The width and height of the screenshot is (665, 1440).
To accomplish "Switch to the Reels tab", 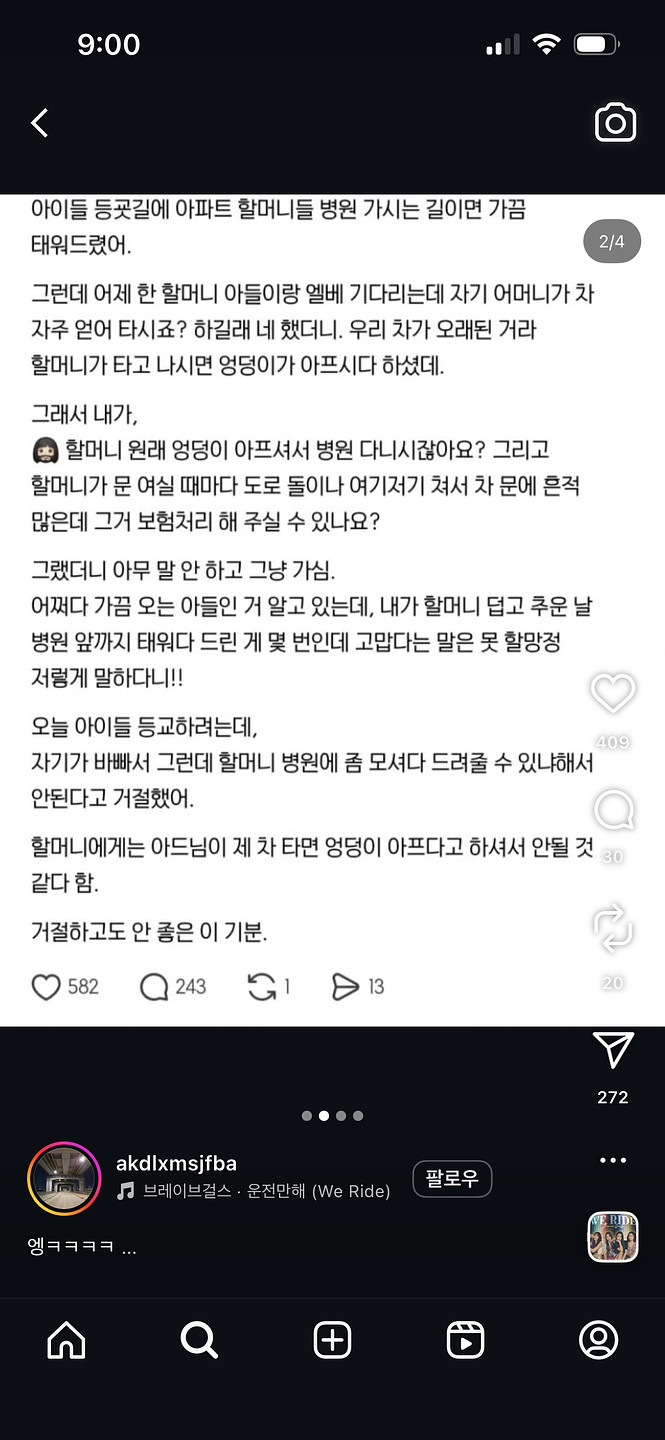I will [465, 1340].
